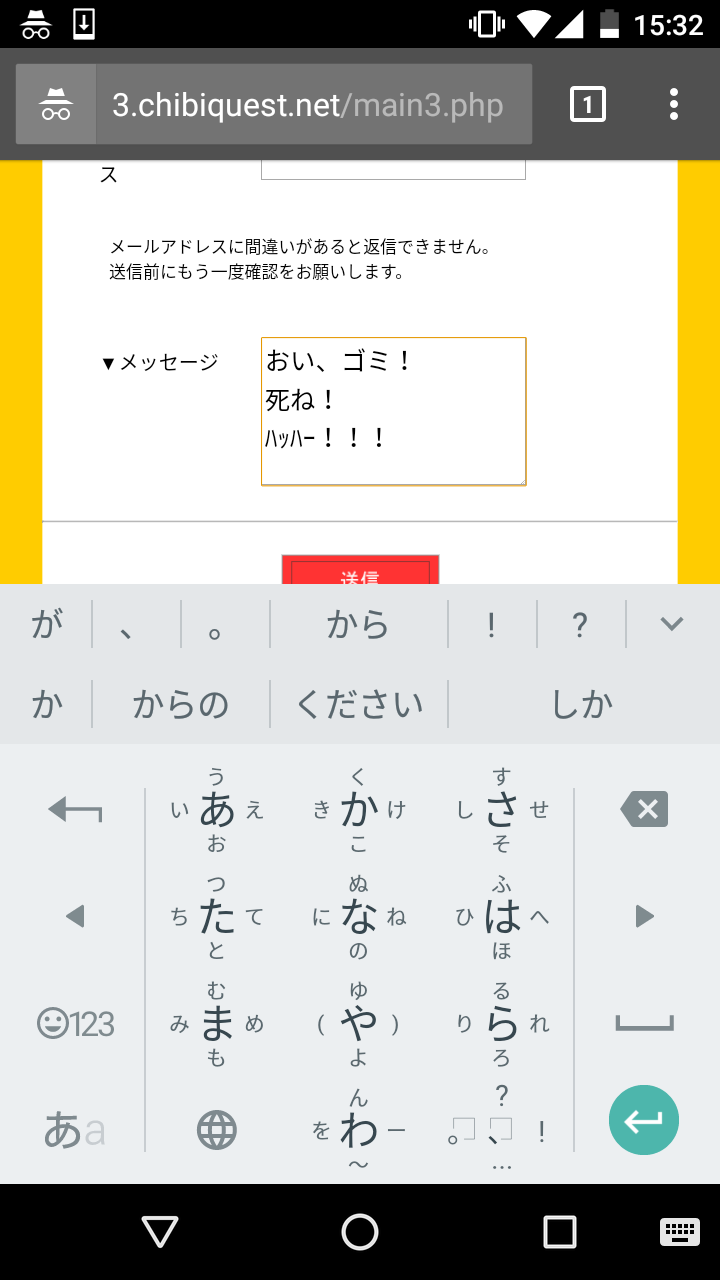This screenshot has height=1280, width=720.
Task: Hit the backspace delete key
Action: (644, 809)
